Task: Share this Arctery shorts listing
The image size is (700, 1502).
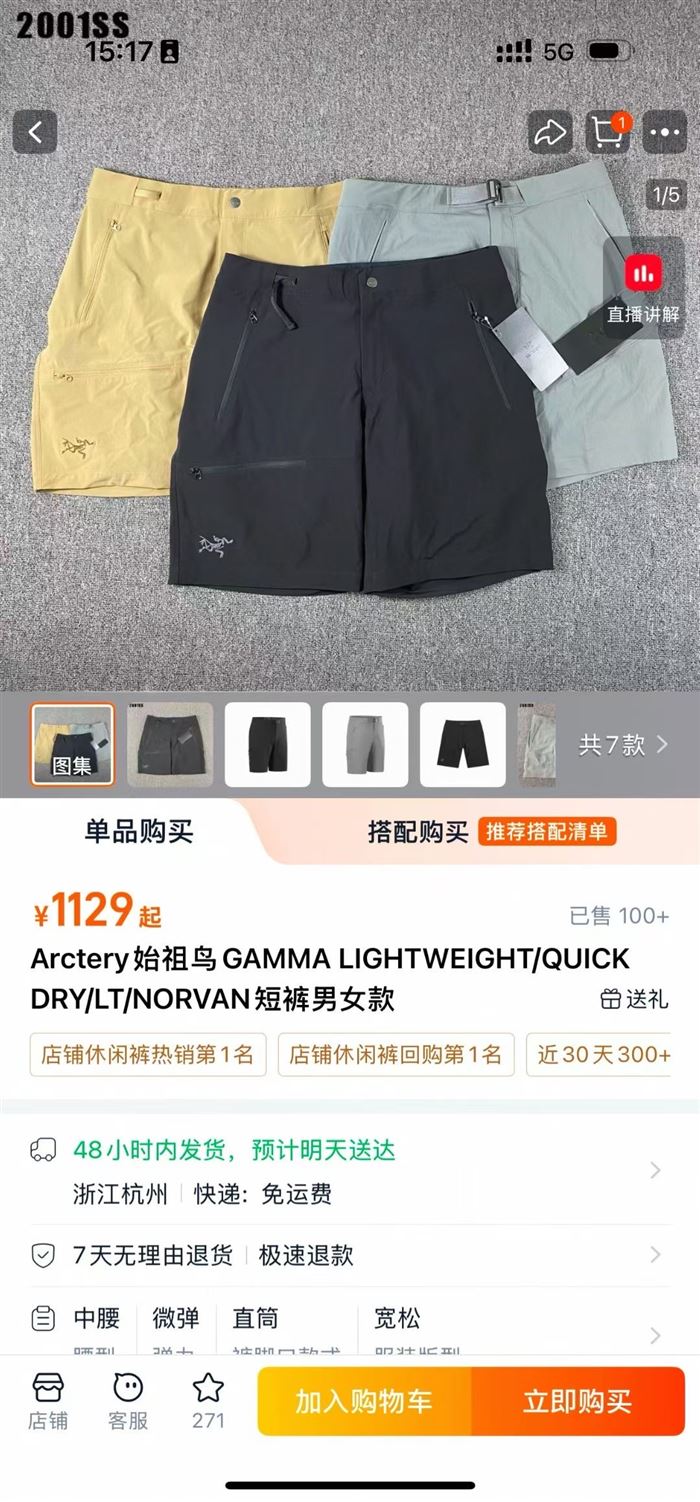Action: click(550, 132)
